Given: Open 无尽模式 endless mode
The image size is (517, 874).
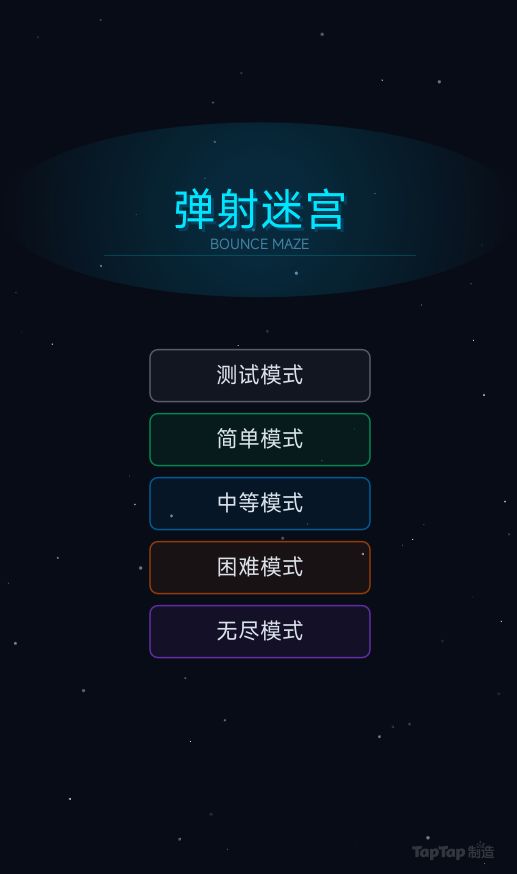Looking at the screenshot, I should [x=260, y=632].
